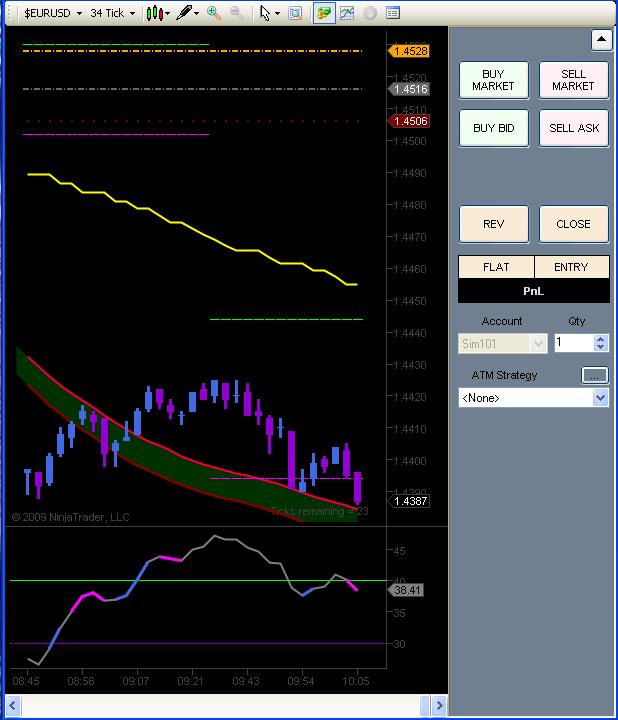The height and width of the screenshot is (720, 618).
Task: Tap the BUY MARKET button
Action: 493,80
